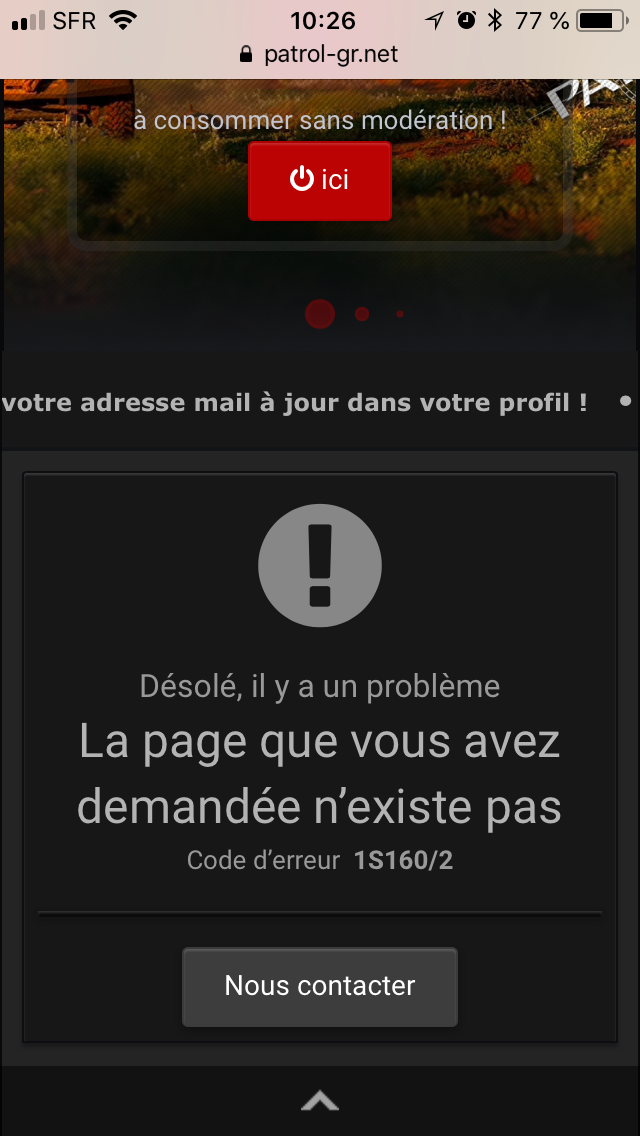Tap the patrol-gr.net address bar
Viewport: 640px width, 1136px height.
point(320,54)
